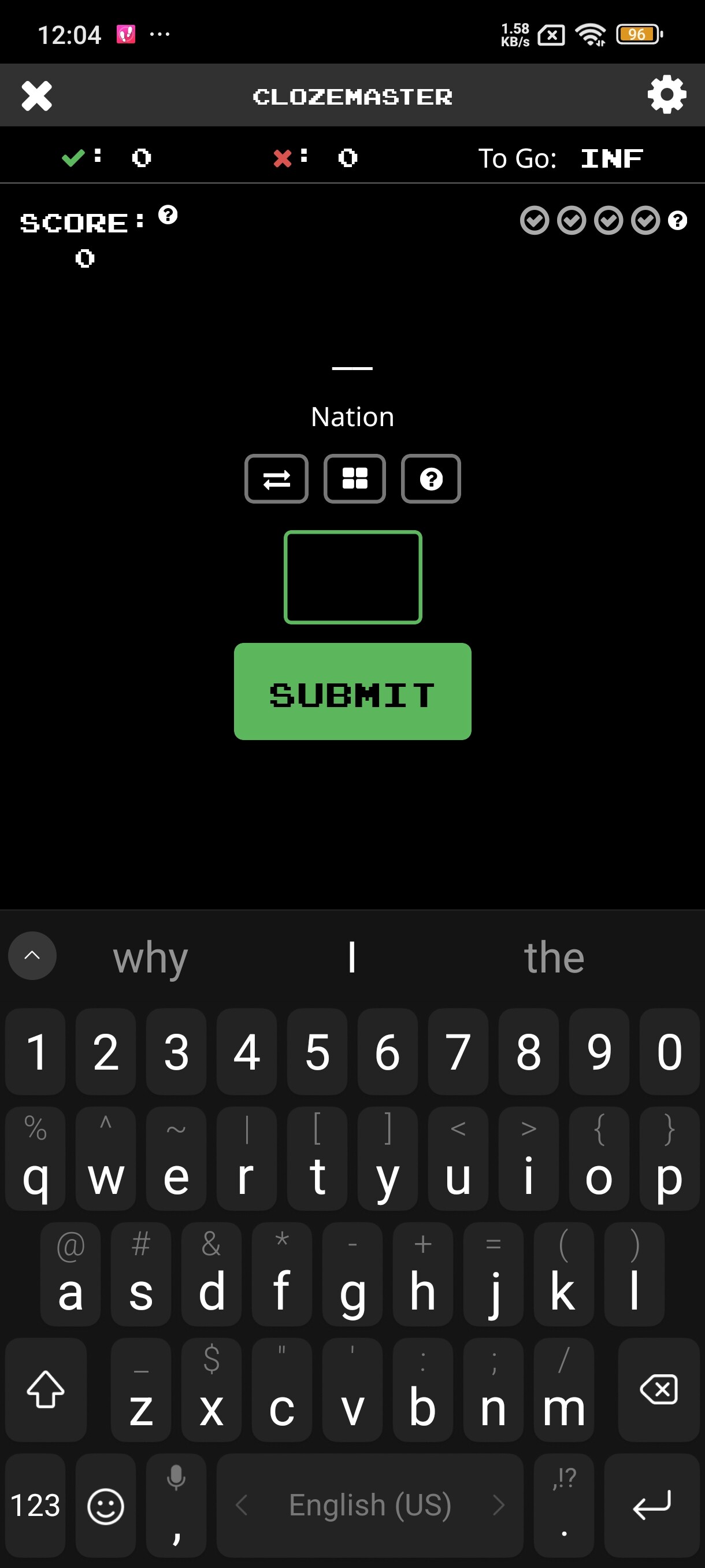Tap the shift key
The width and height of the screenshot is (705, 1568).
pos(46,1390)
